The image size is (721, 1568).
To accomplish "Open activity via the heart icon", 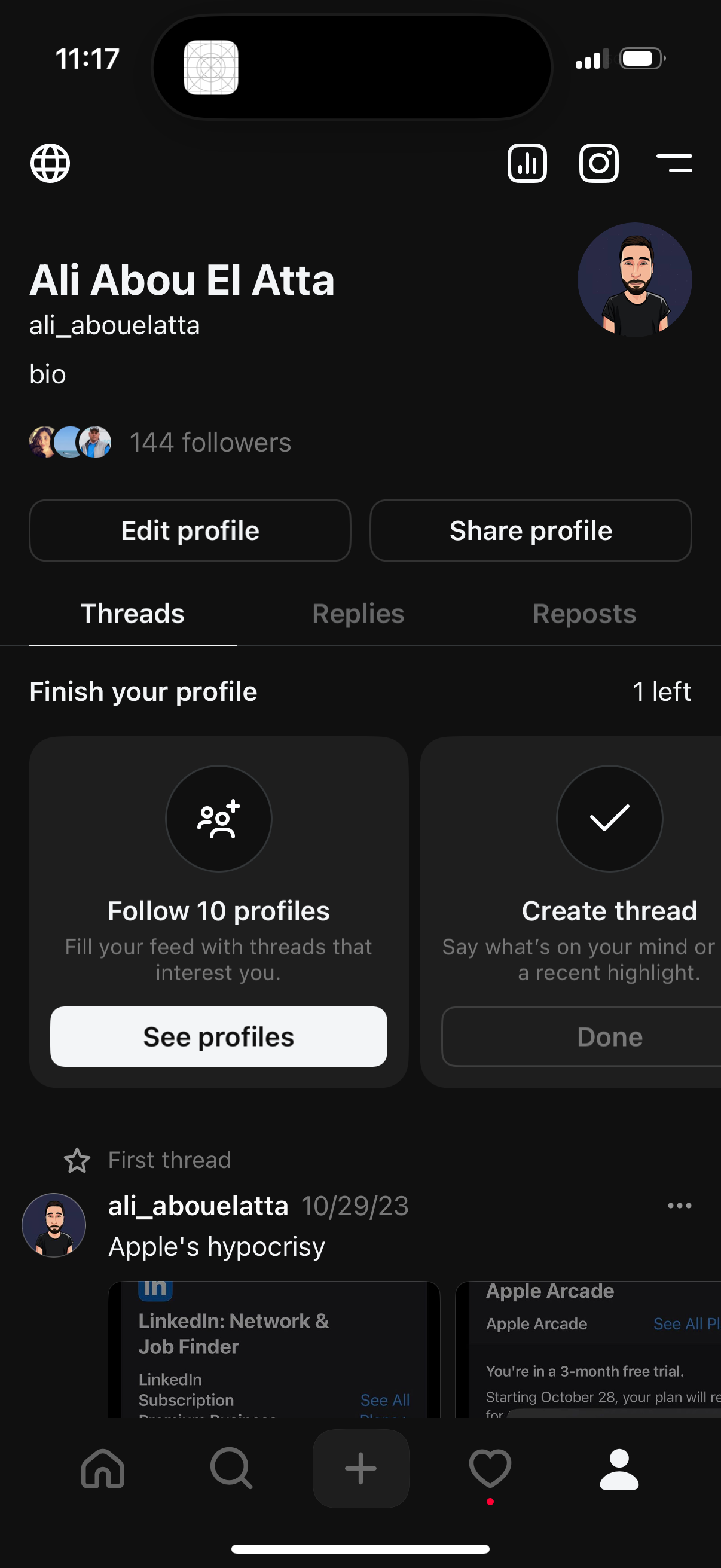I will coord(489,1469).
